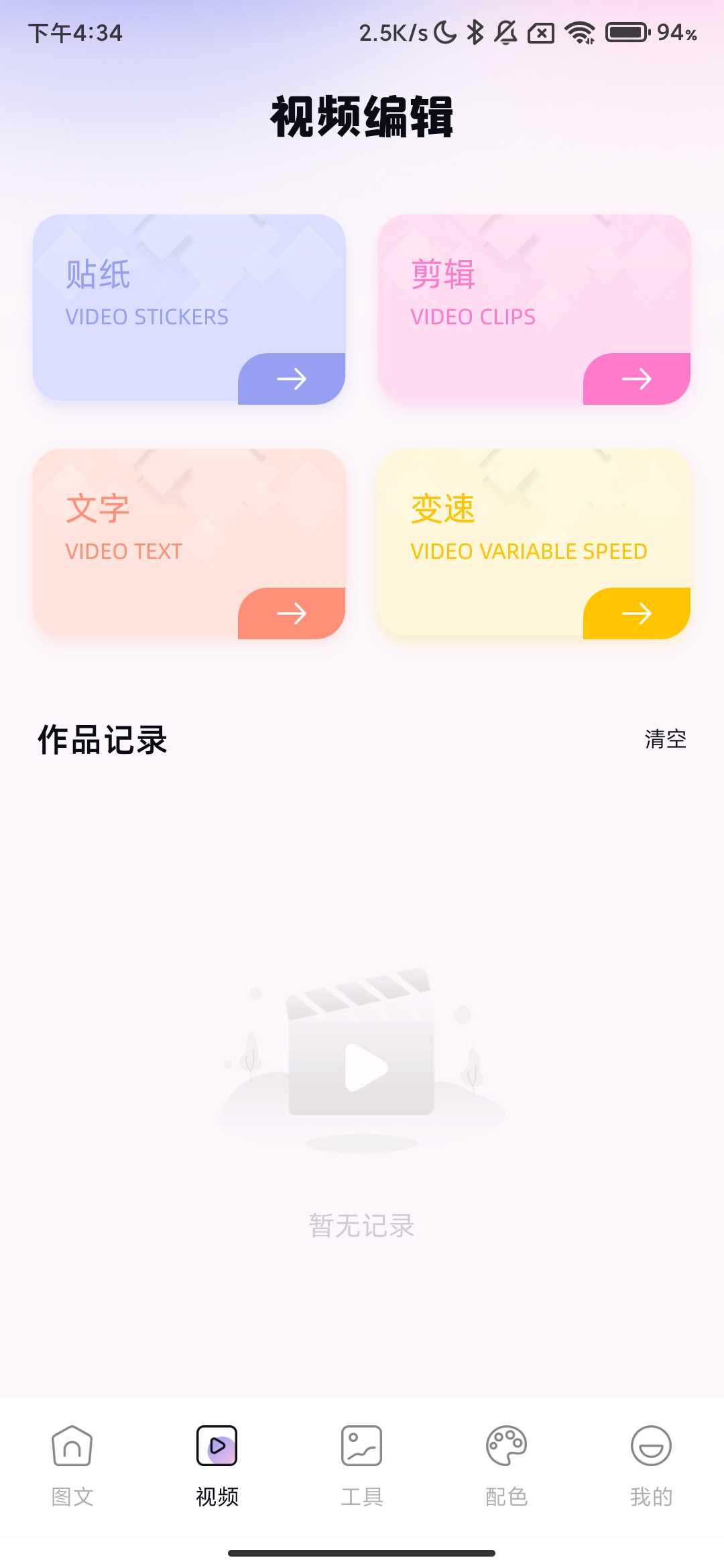Tap the orange arrow on VIDEO TEXT card

(291, 613)
